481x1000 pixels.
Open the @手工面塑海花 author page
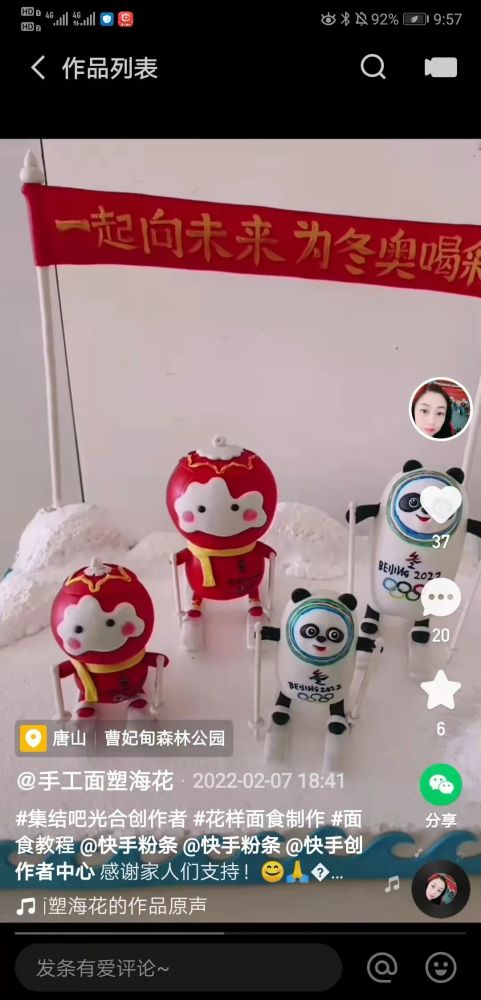pos(94,781)
